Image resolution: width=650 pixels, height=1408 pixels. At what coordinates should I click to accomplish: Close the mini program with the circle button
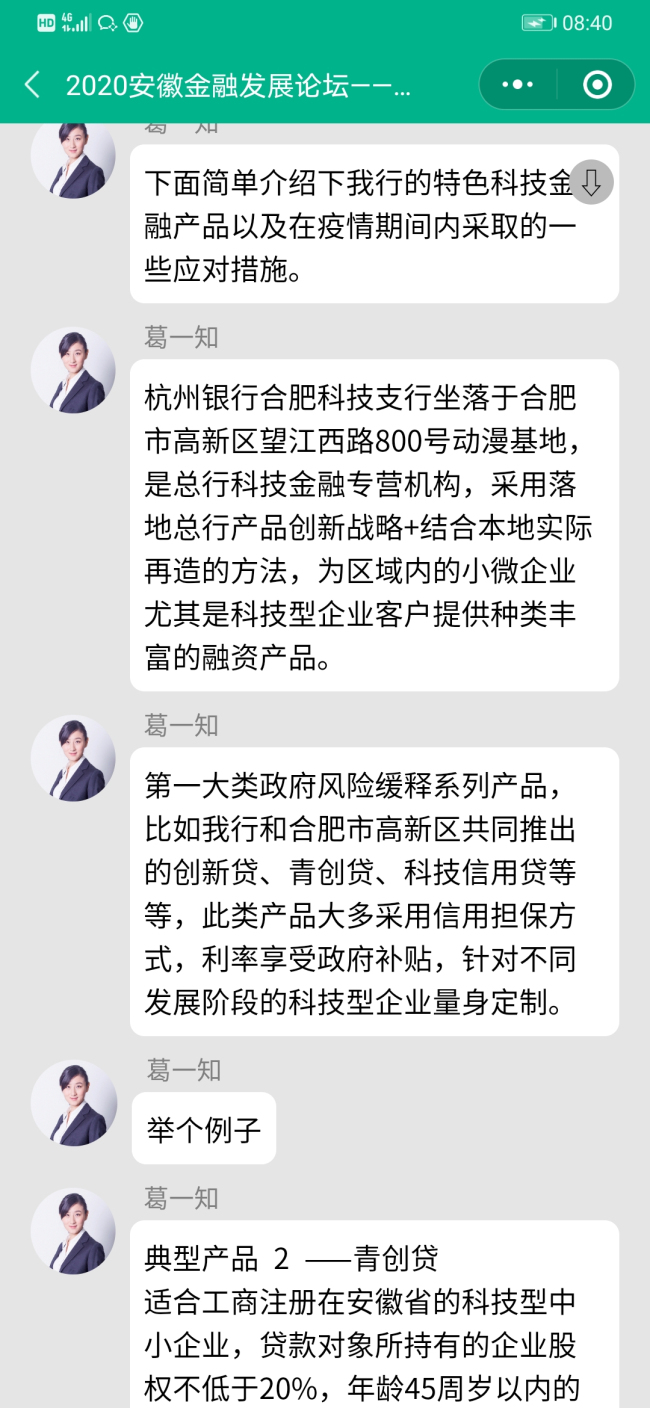tap(597, 85)
